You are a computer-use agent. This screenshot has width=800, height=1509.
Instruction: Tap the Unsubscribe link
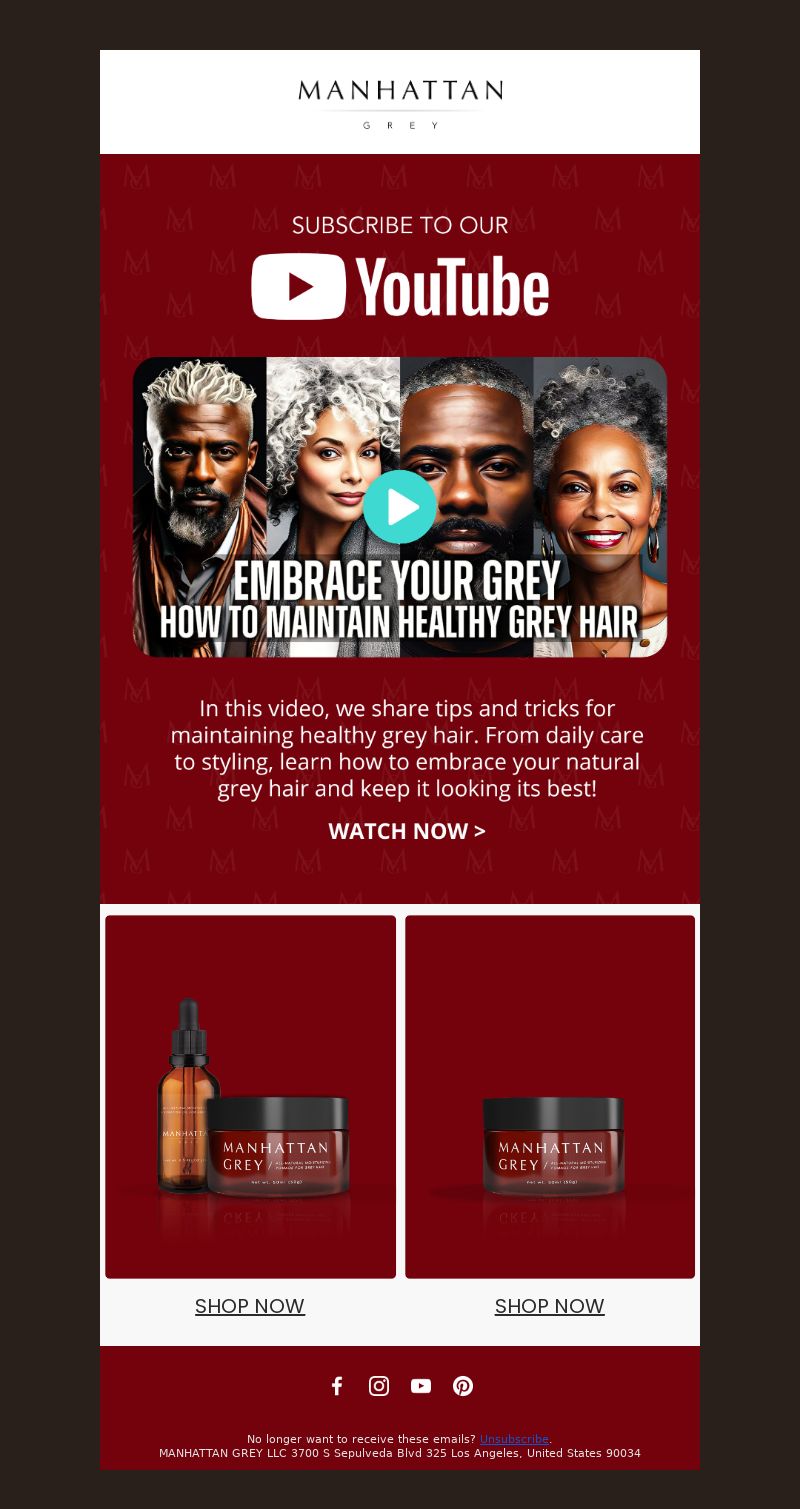514,1439
